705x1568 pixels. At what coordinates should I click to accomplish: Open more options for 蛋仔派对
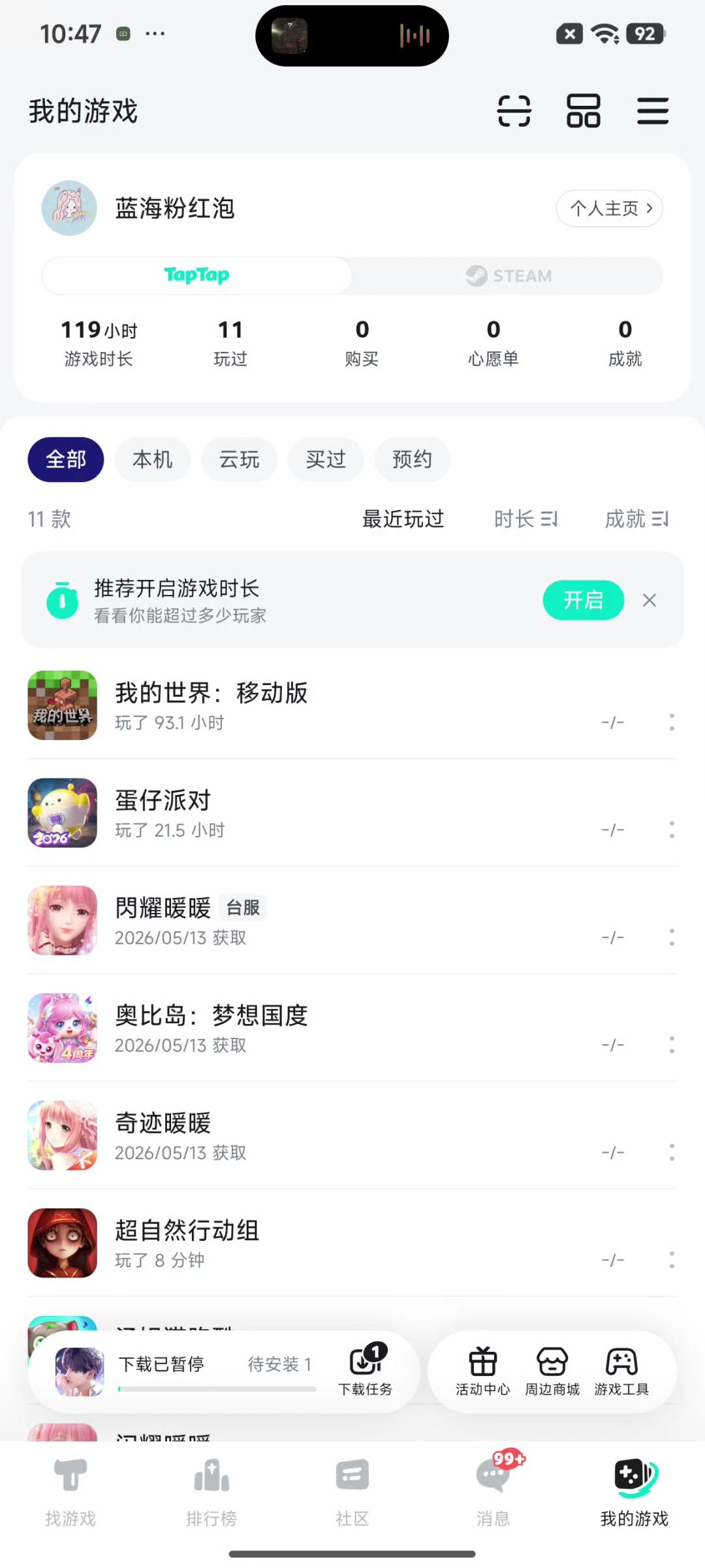click(x=672, y=830)
